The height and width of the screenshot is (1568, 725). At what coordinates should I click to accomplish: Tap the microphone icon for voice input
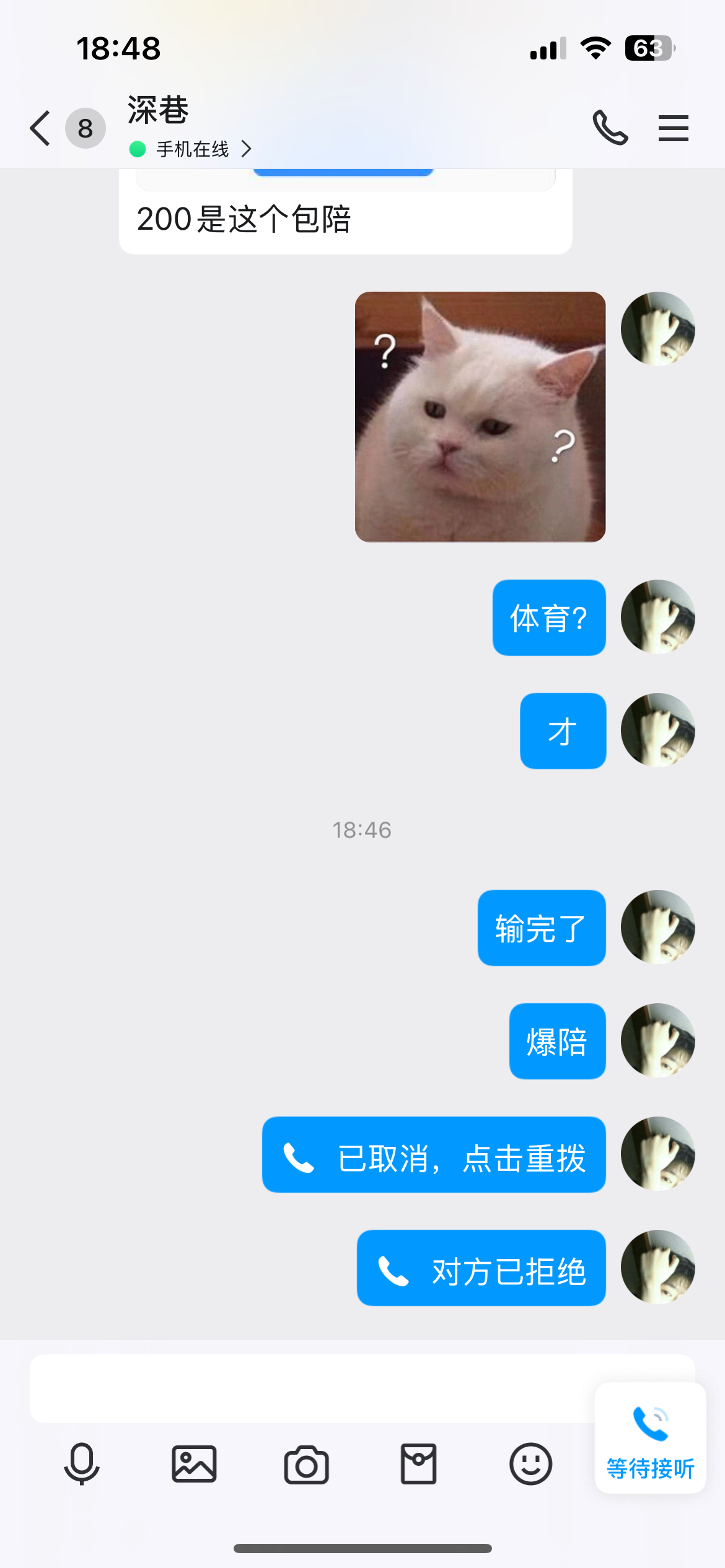tap(82, 1465)
